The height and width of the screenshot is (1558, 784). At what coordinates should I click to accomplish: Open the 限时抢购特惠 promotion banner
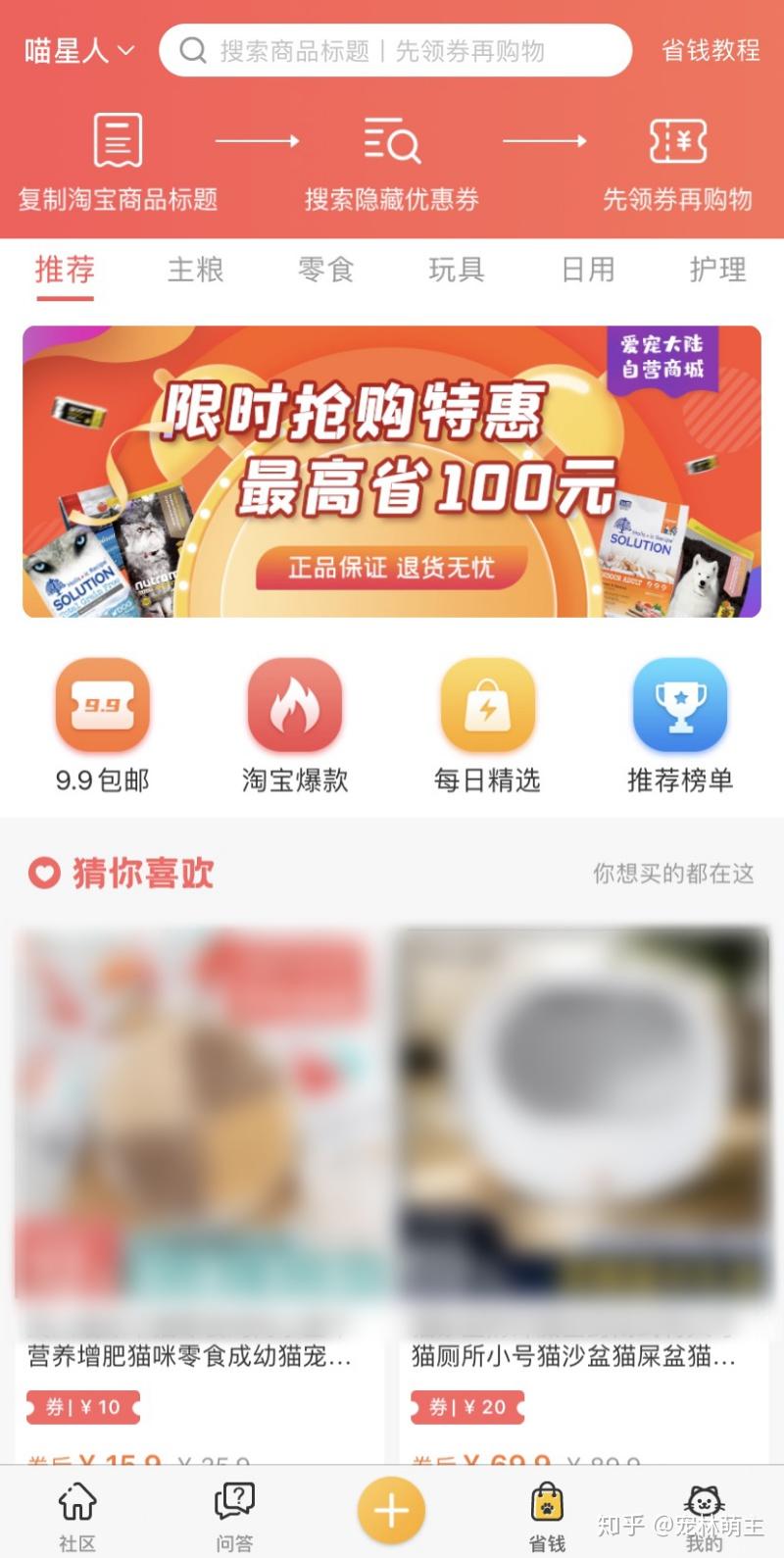click(x=392, y=472)
